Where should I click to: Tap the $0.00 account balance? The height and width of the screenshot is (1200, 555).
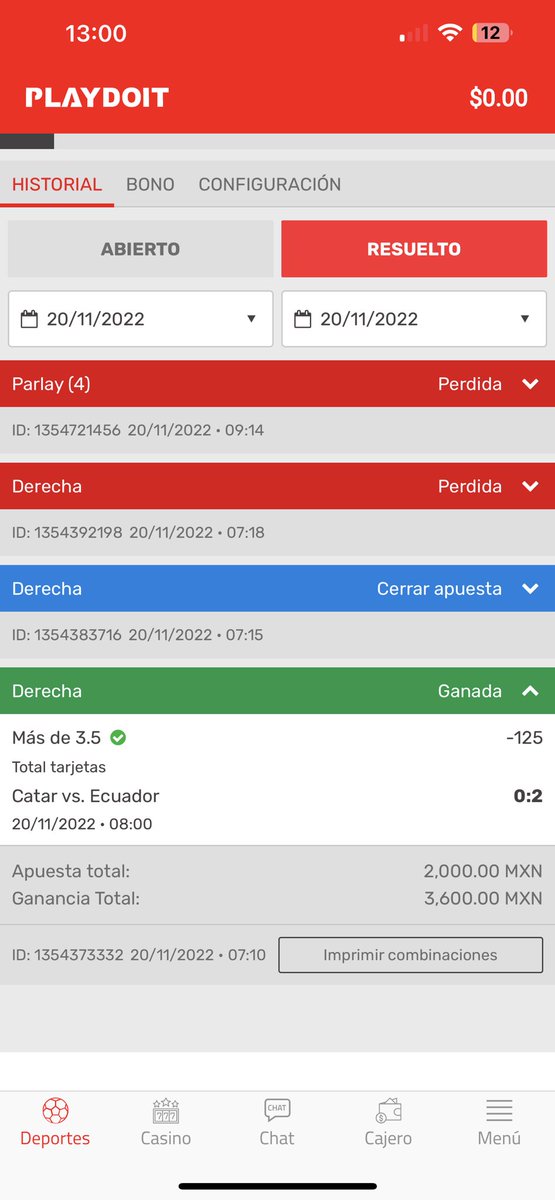click(498, 97)
